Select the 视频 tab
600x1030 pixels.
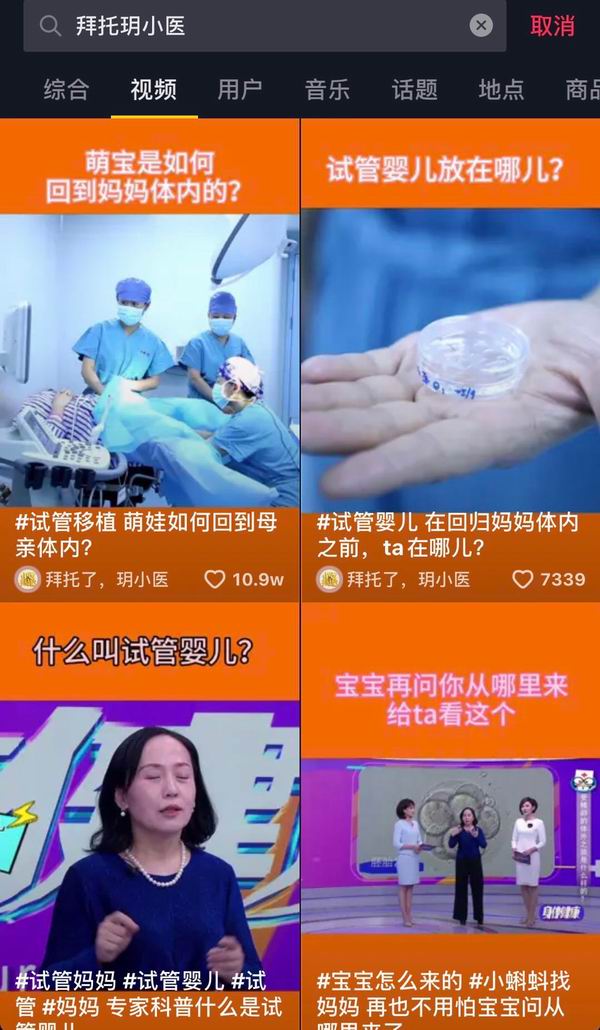(x=154, y=89)
